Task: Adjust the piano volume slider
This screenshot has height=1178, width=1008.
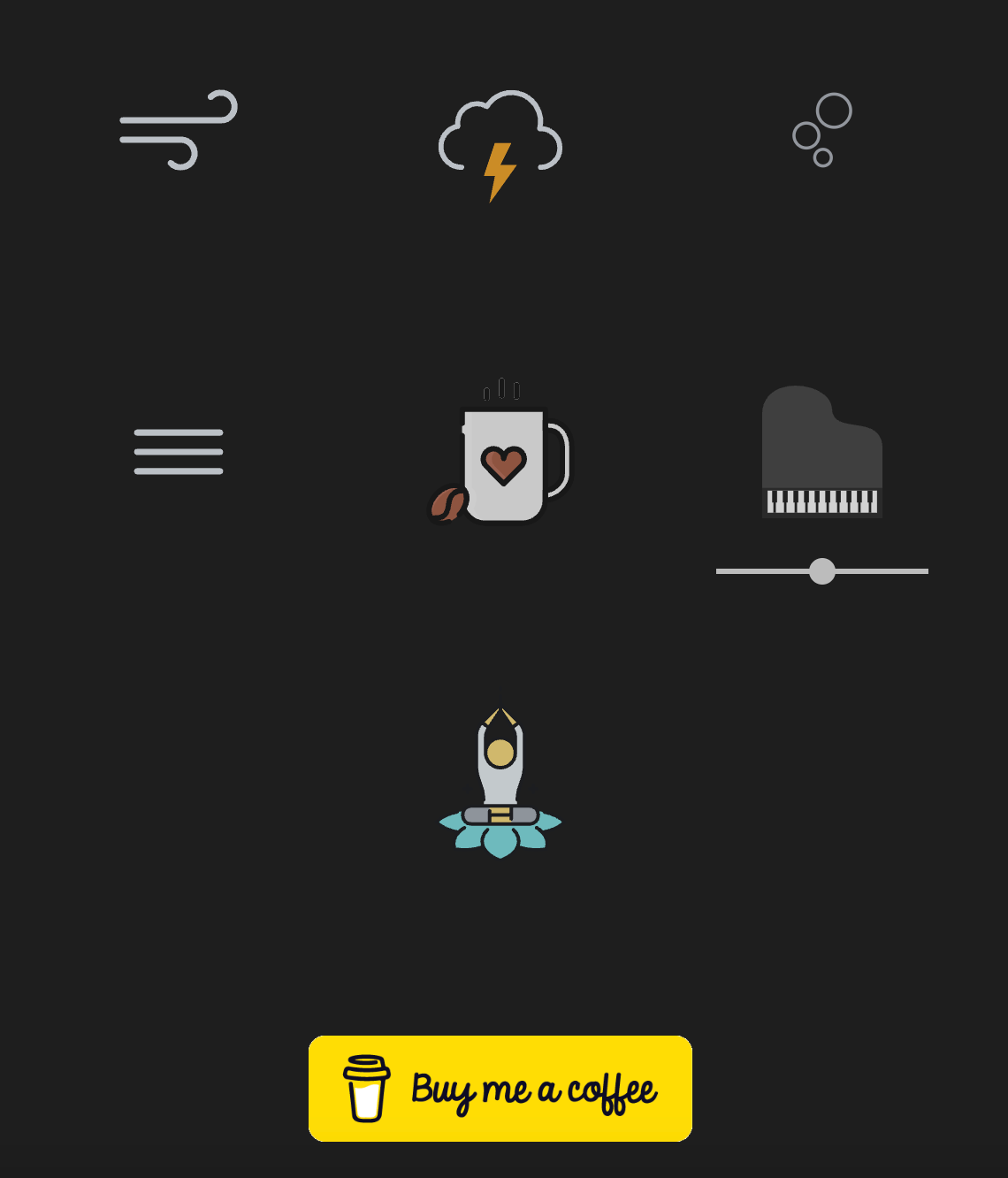Action: [822, 571]
